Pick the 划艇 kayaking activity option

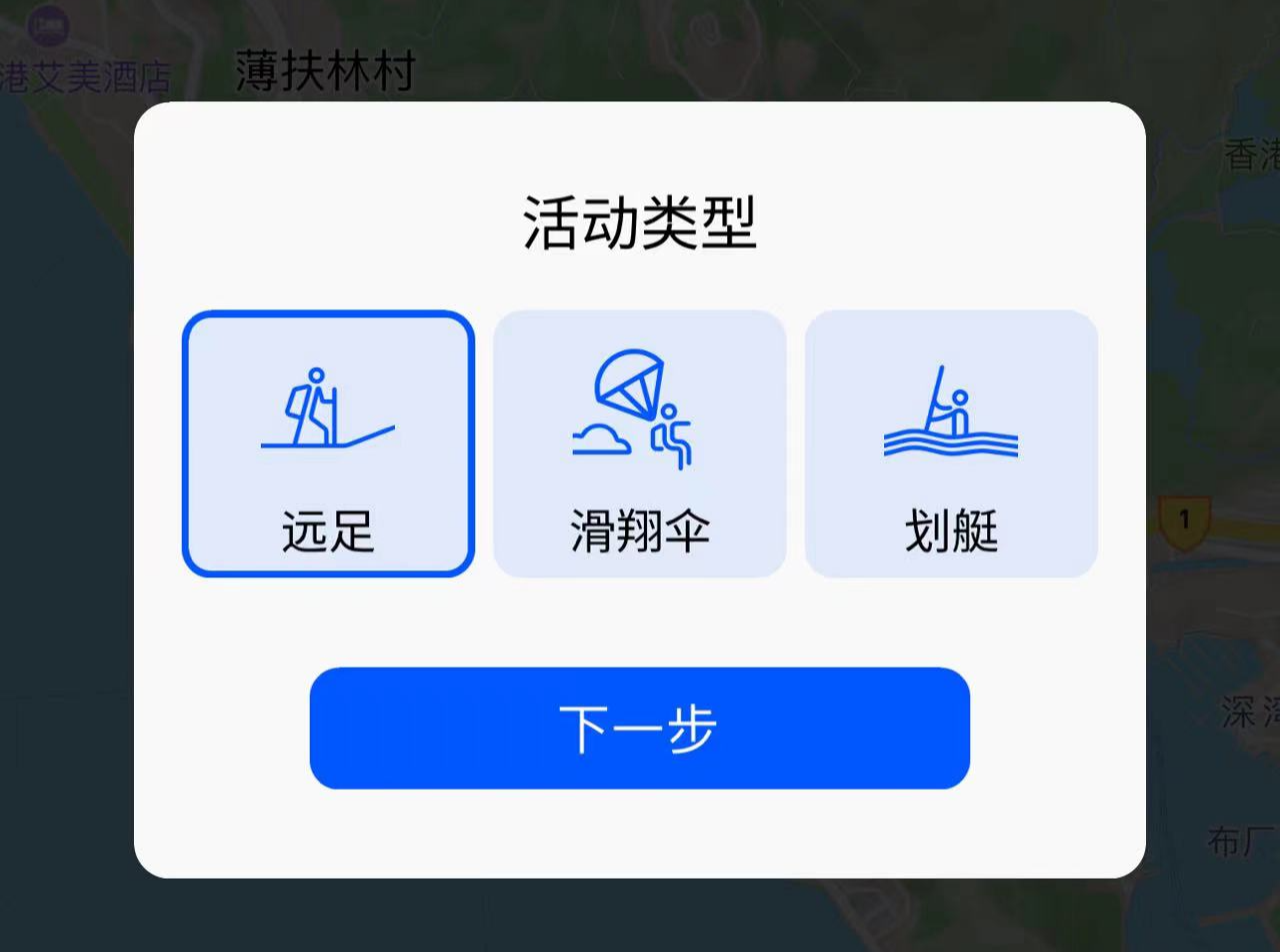[951, 444]
